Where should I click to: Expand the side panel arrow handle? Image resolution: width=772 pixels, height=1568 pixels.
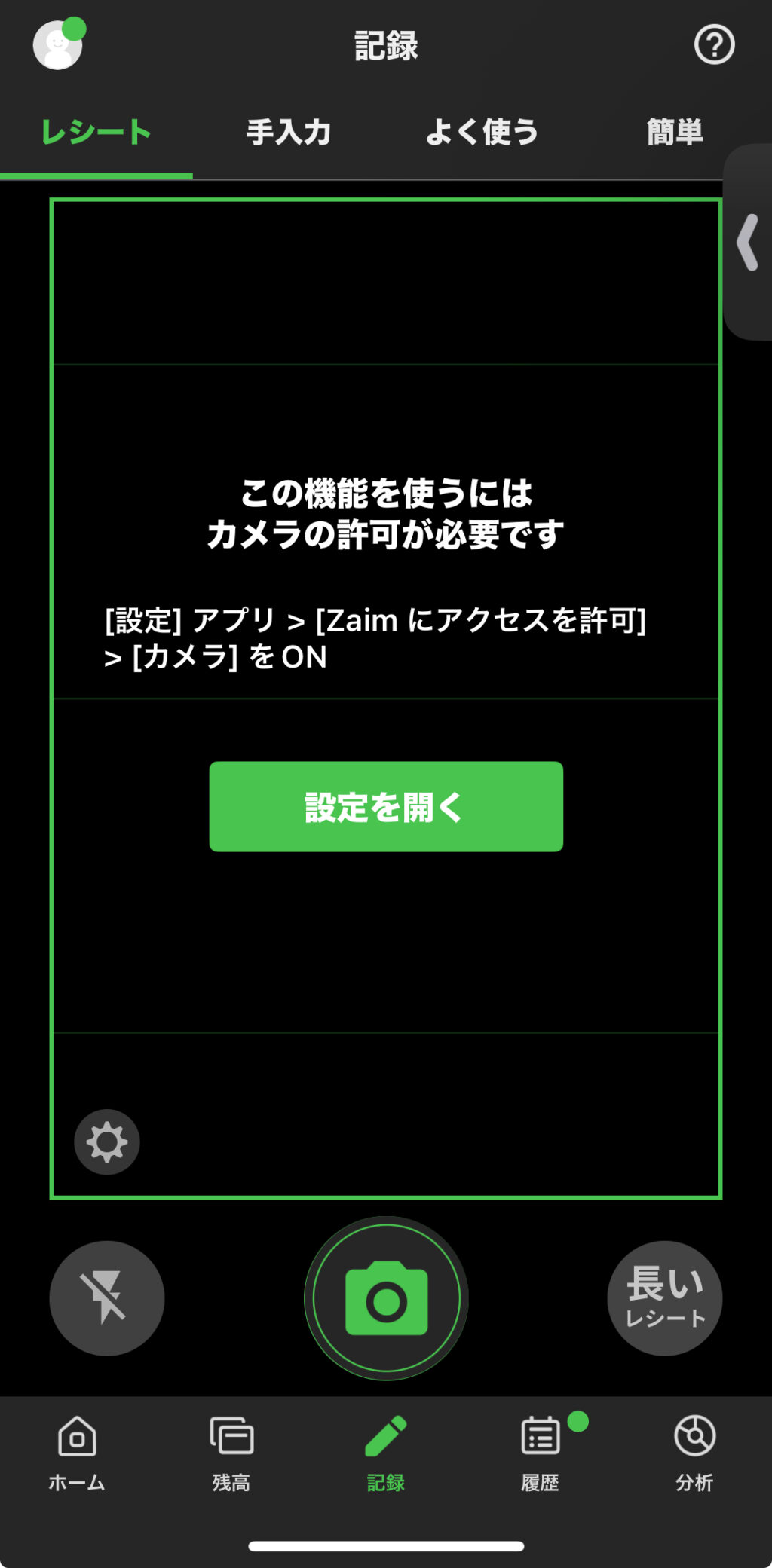(748, 243)
